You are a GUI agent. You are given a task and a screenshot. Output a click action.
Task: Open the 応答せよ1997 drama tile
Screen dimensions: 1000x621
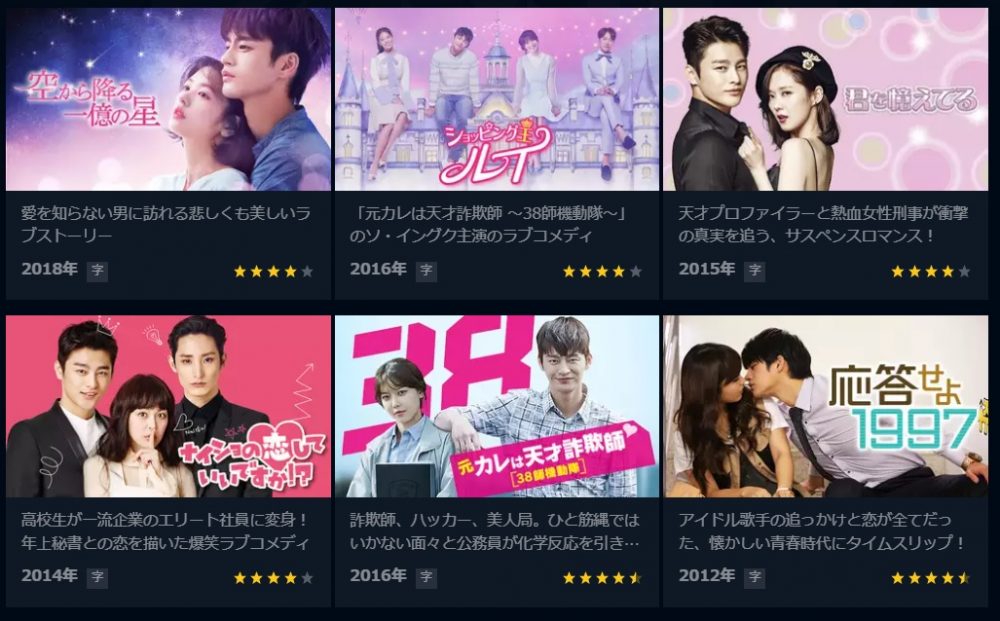point(825,407)
